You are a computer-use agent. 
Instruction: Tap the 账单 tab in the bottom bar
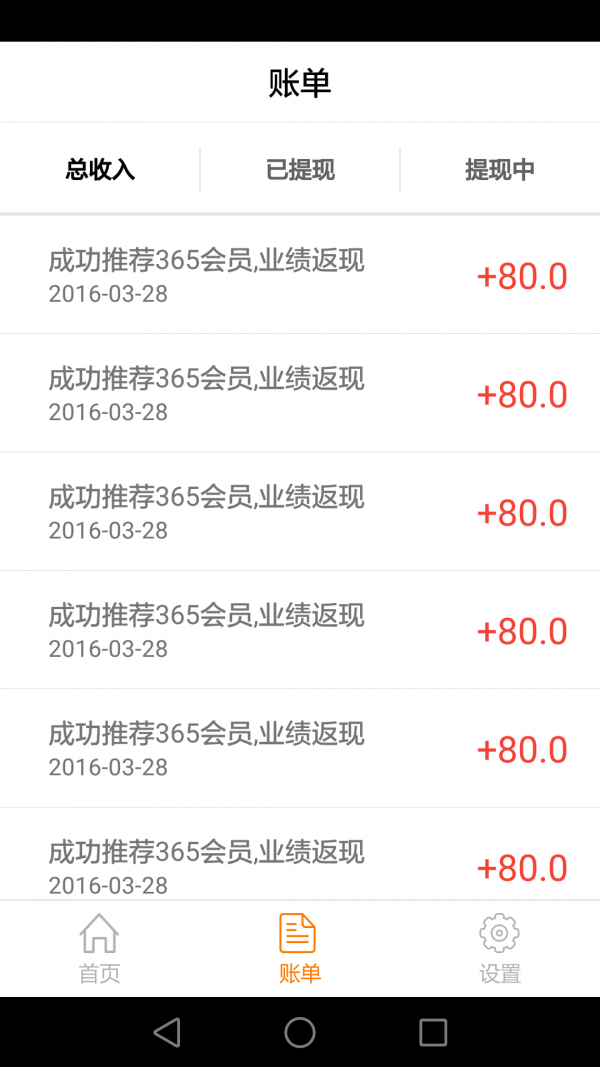tap(299, 949)
